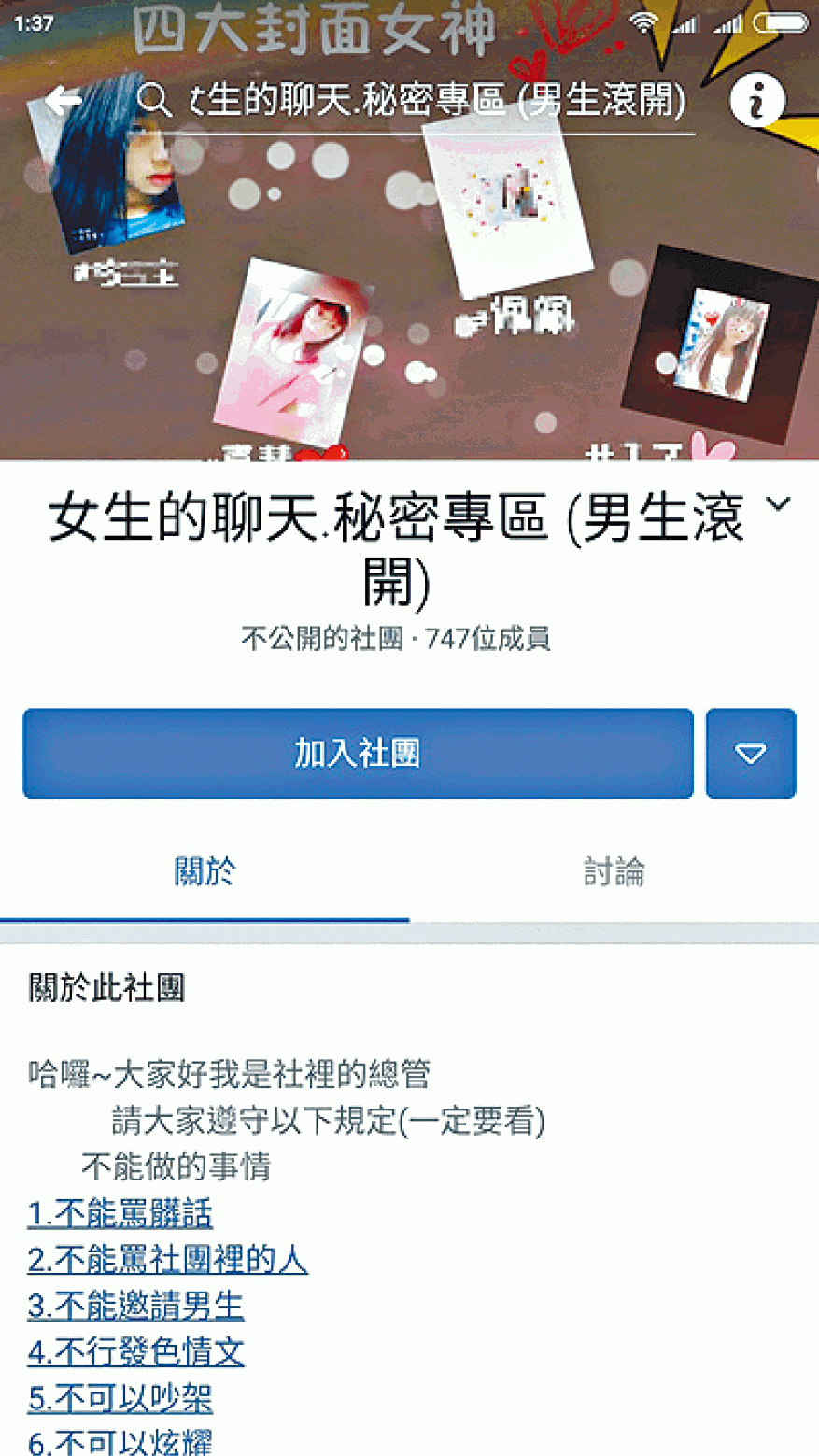Image resolution: width=819 pixels, height=1456 pixels.
Task: Follow the link 3.不能邀請男生
Action: pyautogui.click(x=136, y=1306)
